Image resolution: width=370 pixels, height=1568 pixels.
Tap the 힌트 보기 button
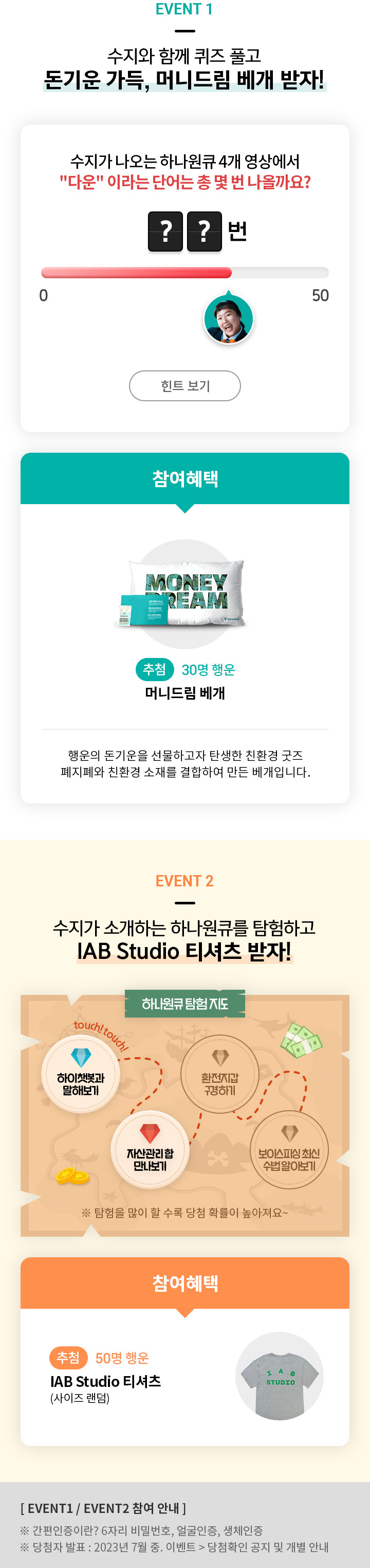(184, 385)
